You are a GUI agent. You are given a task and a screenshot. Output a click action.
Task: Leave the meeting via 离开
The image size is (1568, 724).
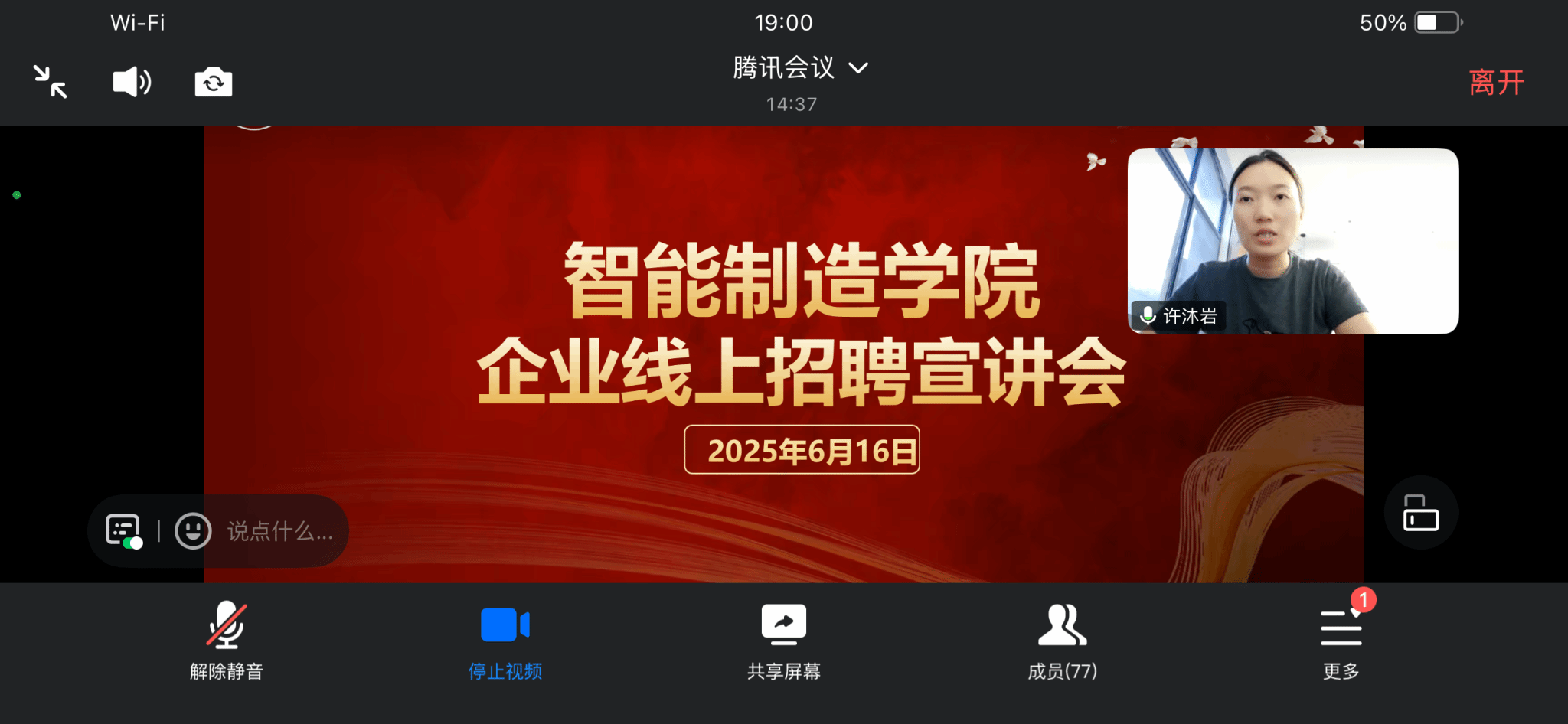click(x=1496, y=83)
